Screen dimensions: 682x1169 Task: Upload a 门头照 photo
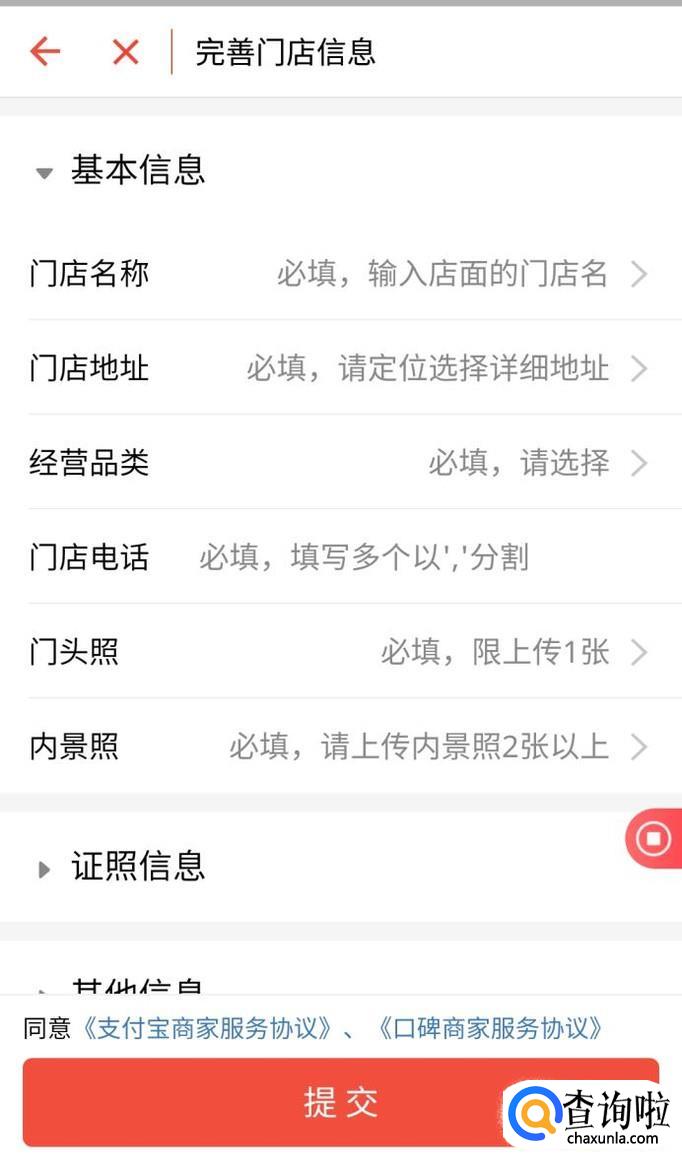click(x=340, y=652)
